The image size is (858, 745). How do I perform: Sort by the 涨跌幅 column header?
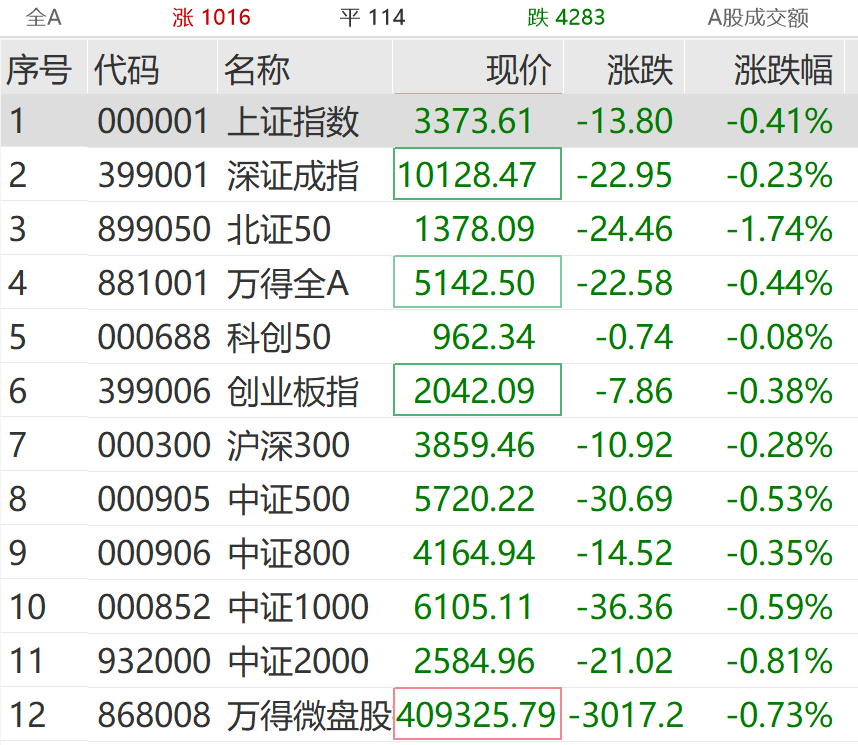pyautogui.click(x=782, y=70)
